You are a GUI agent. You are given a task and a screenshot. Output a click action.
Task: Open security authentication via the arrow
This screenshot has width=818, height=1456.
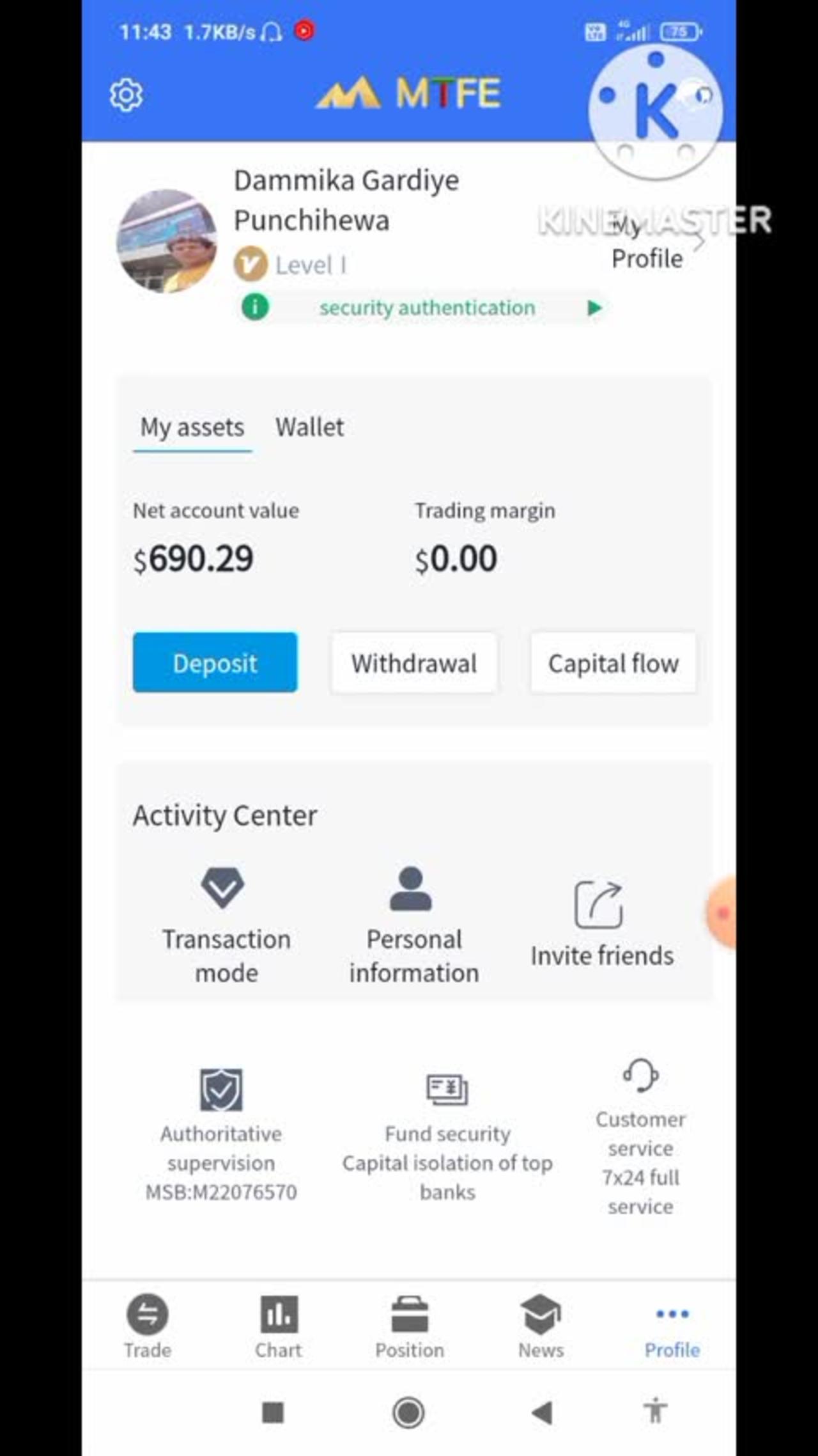pyautogui.click(x=594, y=308)
